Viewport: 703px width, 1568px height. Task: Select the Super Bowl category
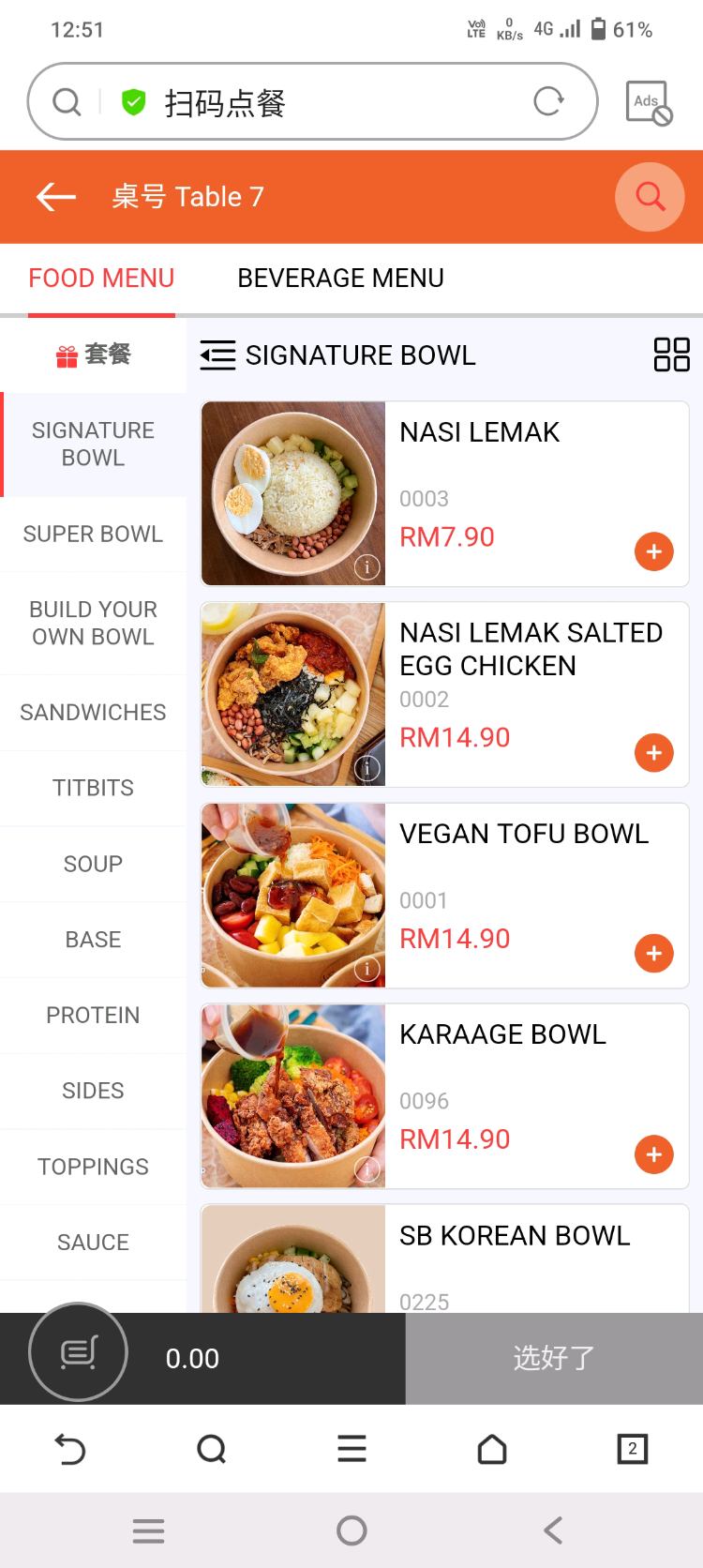93,534
